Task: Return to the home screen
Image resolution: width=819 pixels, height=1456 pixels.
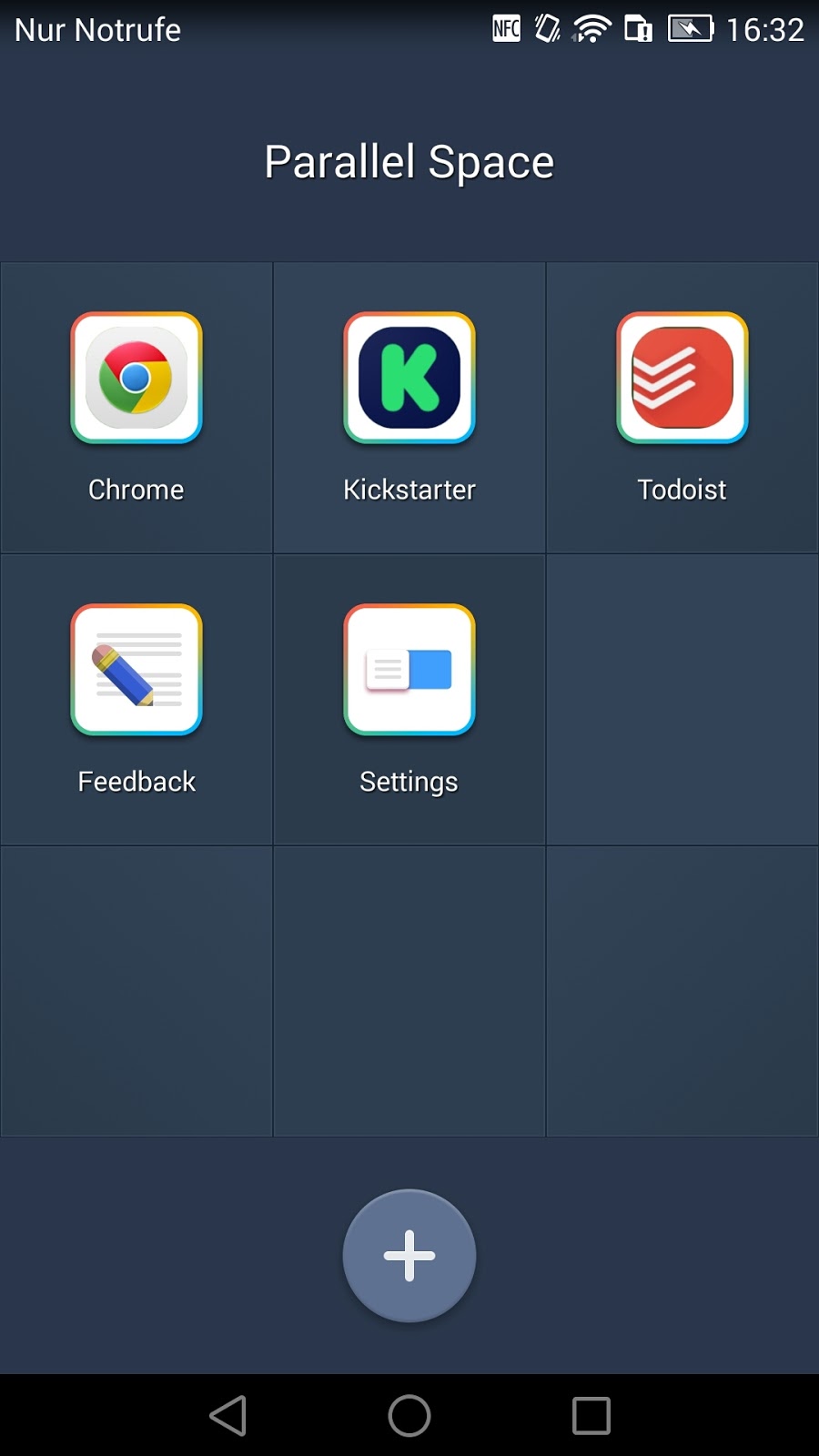Action: point(409,1416)
